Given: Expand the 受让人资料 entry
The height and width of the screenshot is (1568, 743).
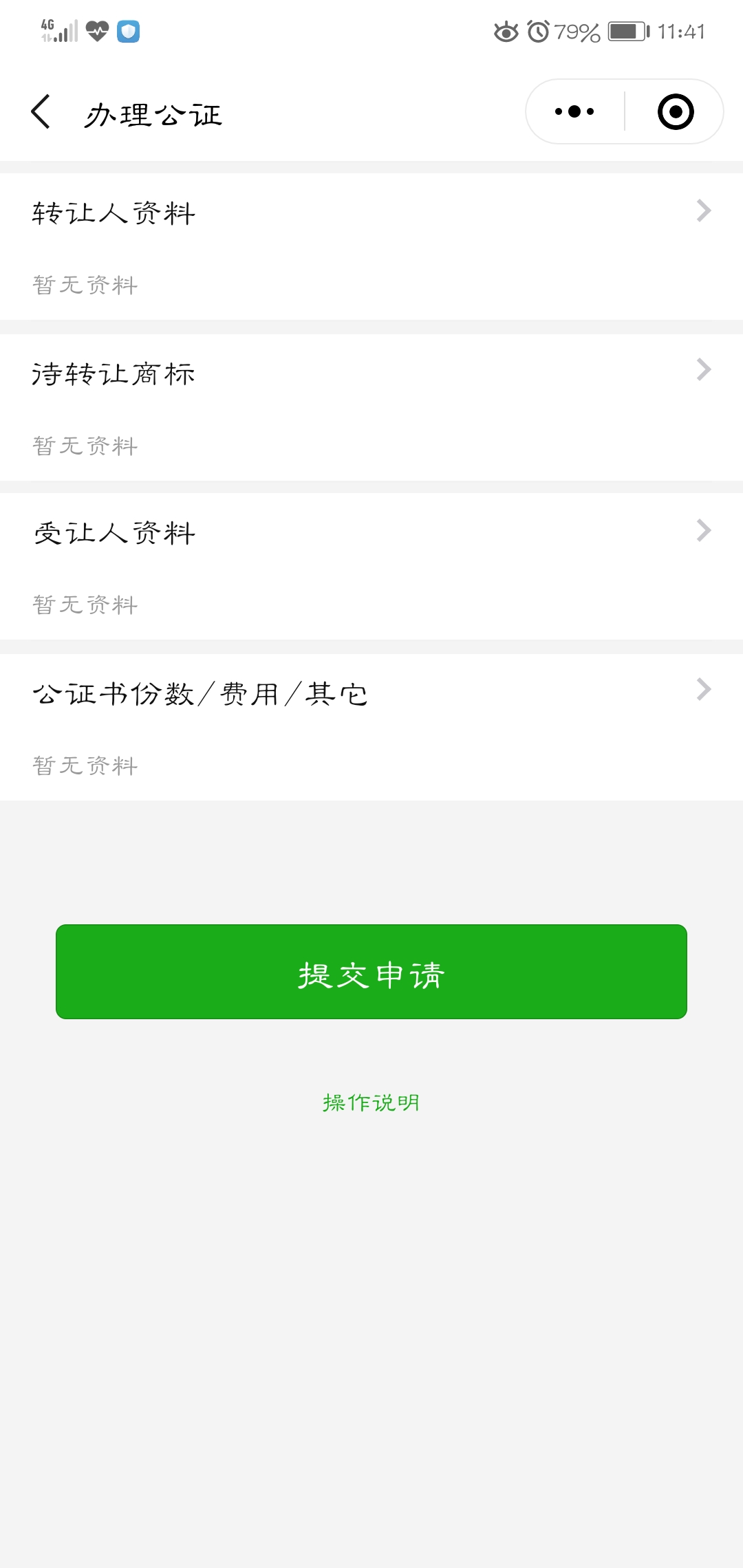Looking at the screenshot, I should (x=703, y=530).
